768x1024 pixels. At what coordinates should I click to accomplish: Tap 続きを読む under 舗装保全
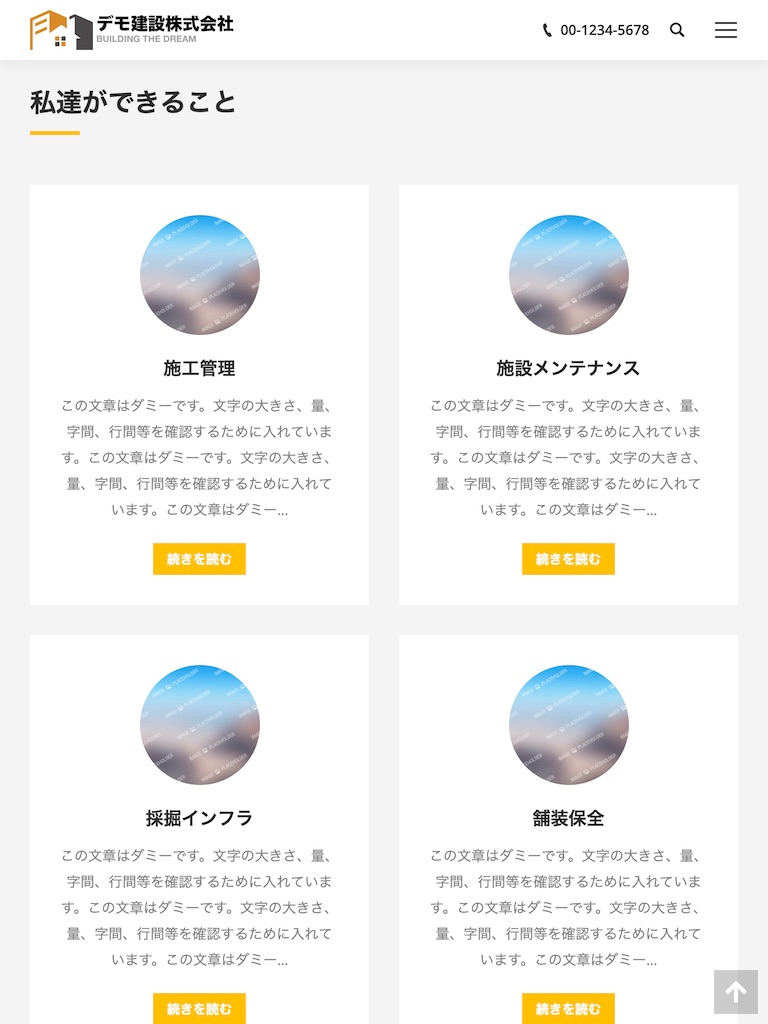click(x=568, y=1008)
